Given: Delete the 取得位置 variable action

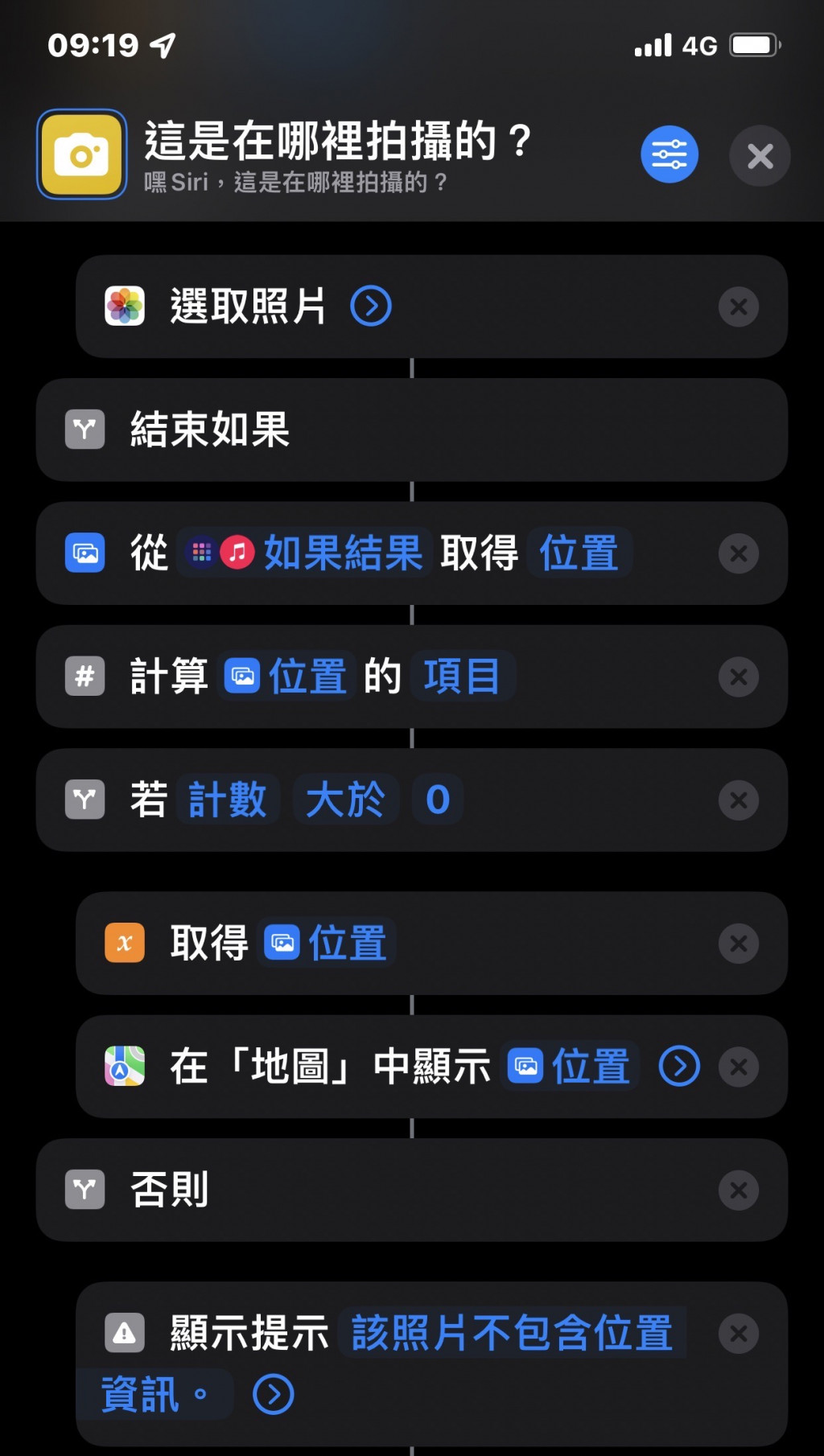Looking at the screenshot, I should pyautogui.click(x=738, y=943).
